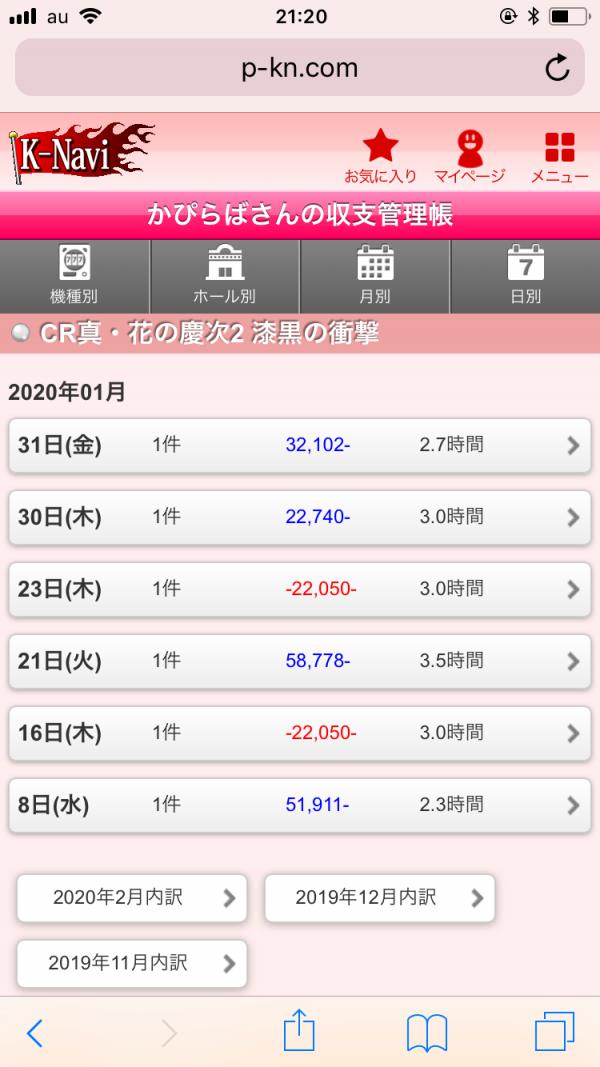
Task: Go to マイページ
Action: click(x=470, y=157)
